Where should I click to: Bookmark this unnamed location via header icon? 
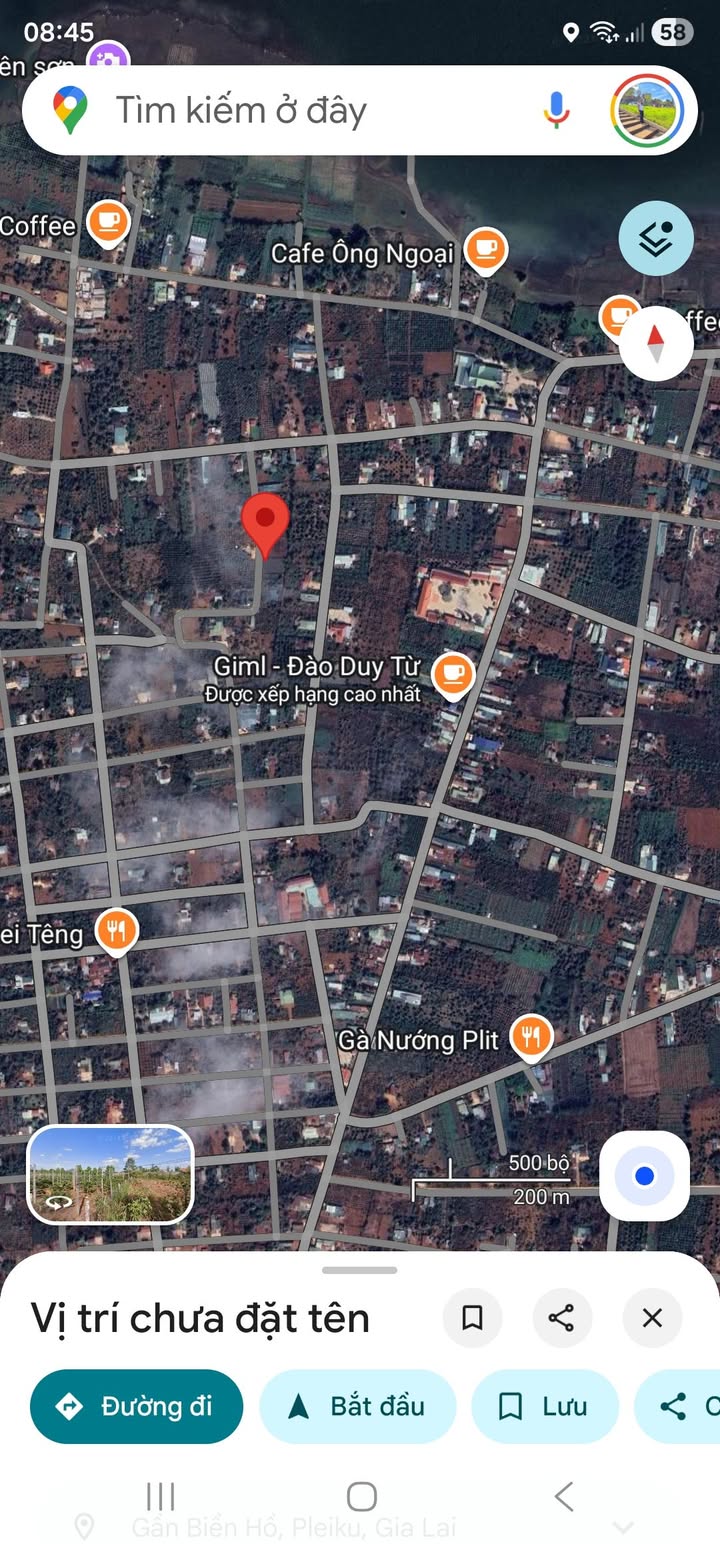[473, 1318]
